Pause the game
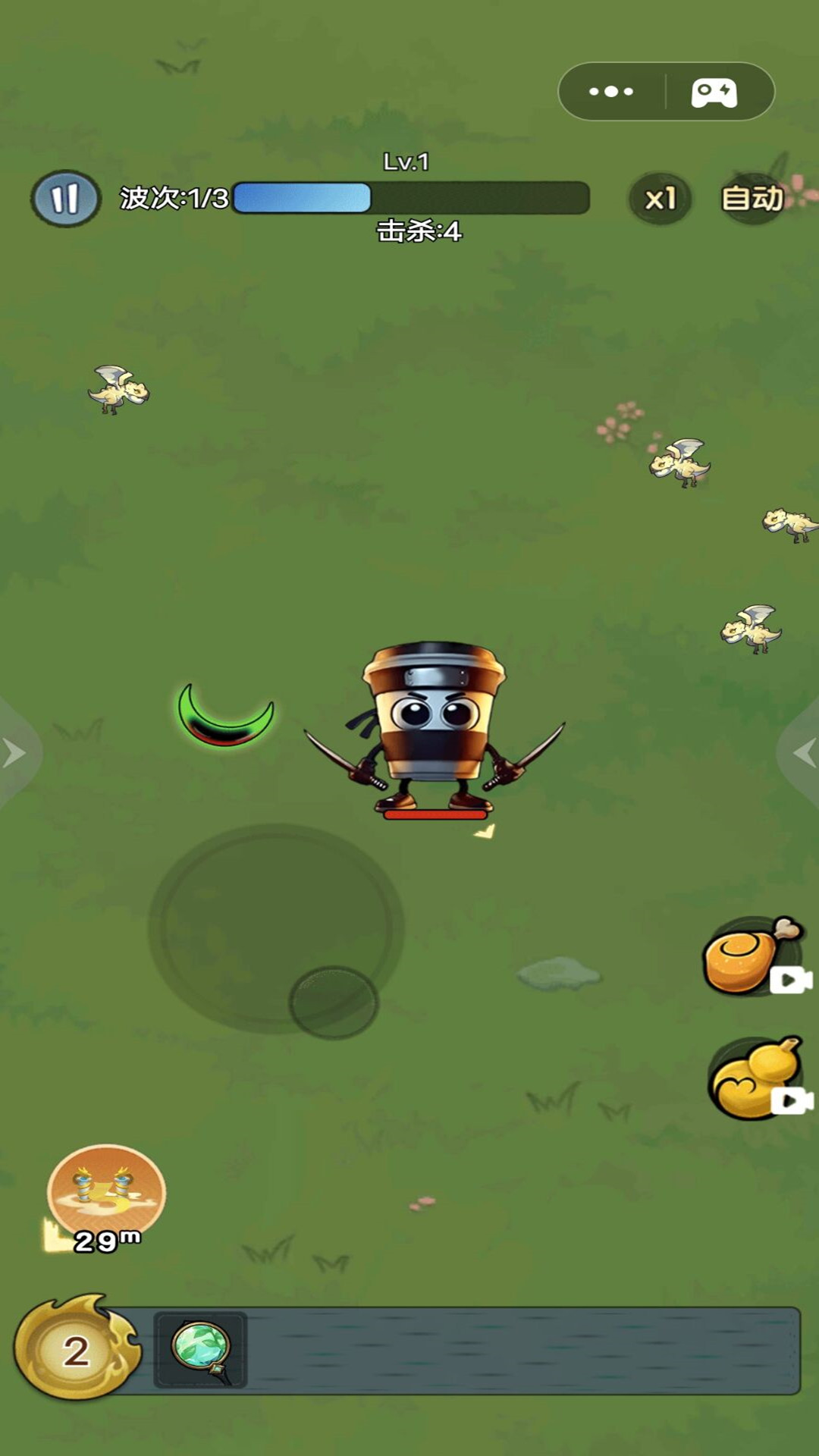The image size is (819, 1456). click(65, 199)
